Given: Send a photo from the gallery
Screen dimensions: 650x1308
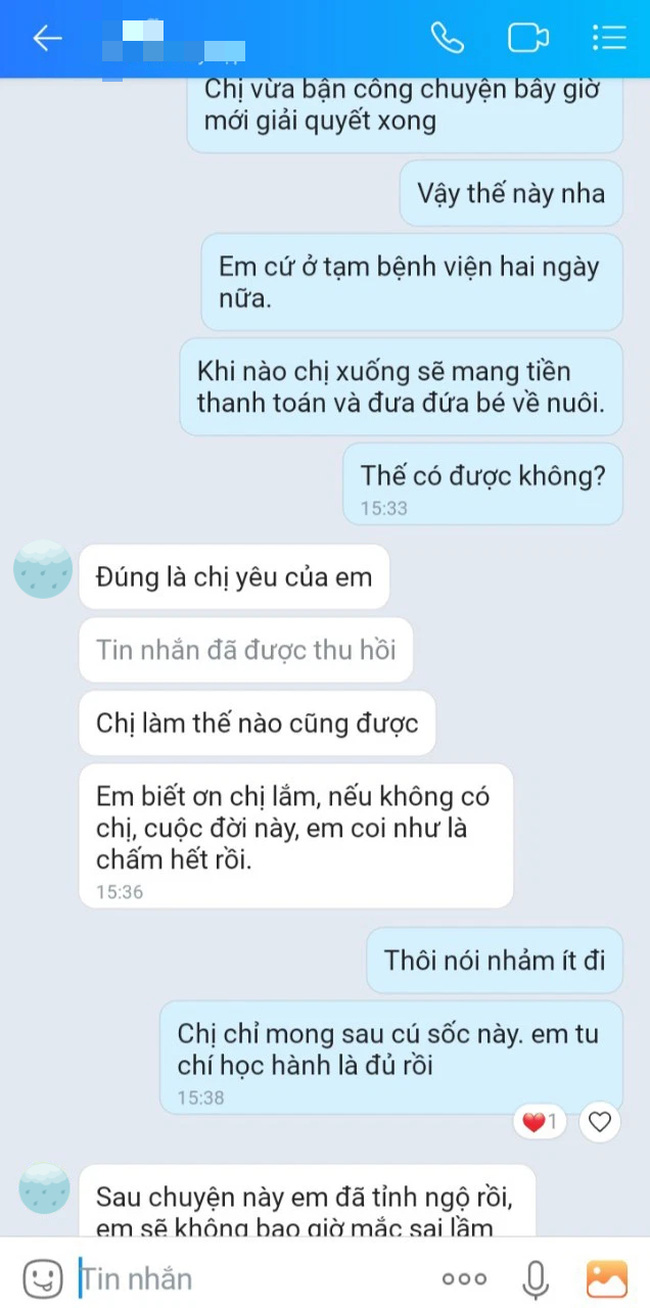Looking at the screenshot, I should (606, 1278).
